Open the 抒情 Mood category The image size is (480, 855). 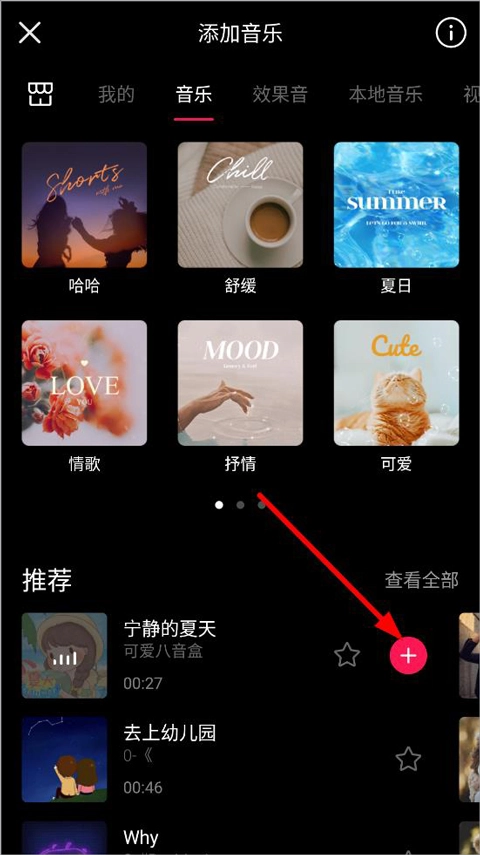[x=241, y=396]
